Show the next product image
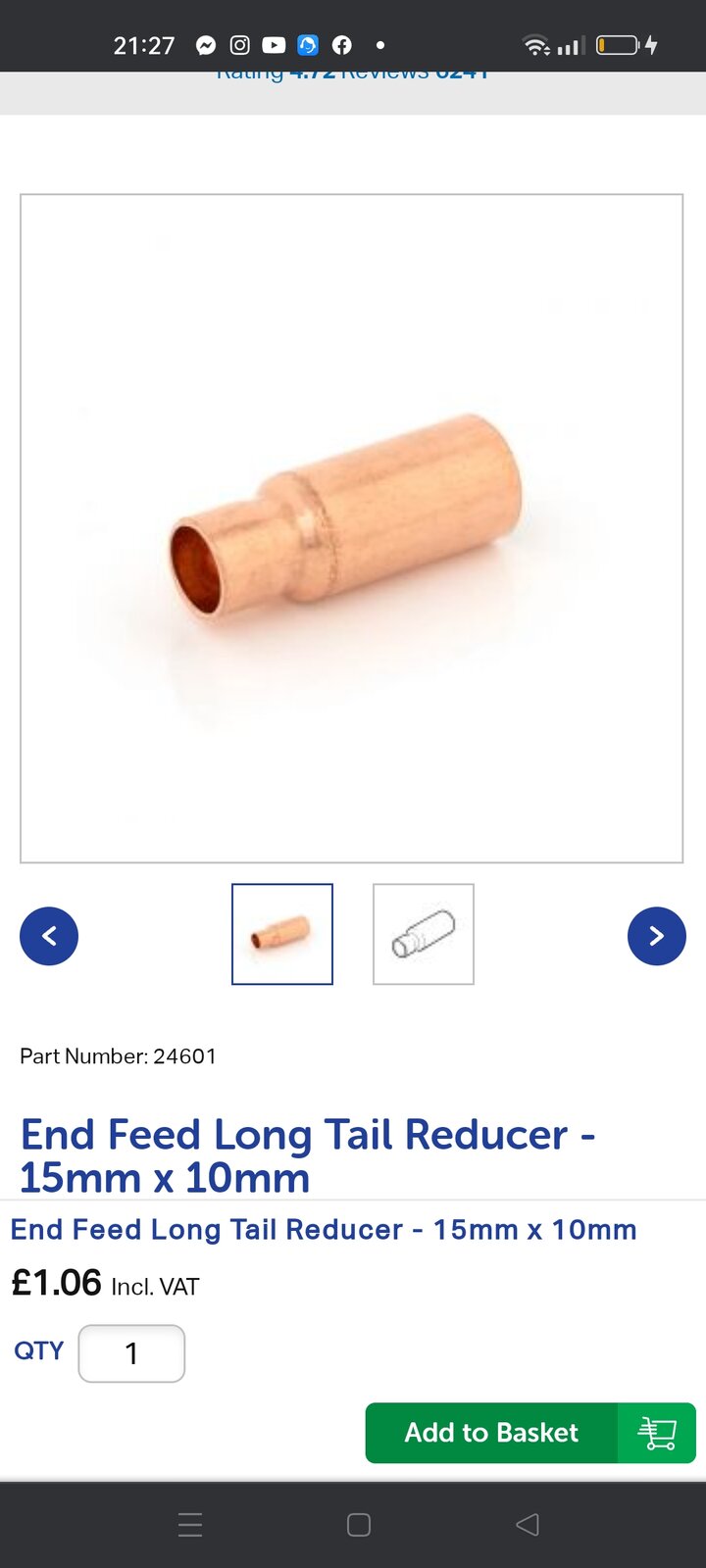 (656, 936)
